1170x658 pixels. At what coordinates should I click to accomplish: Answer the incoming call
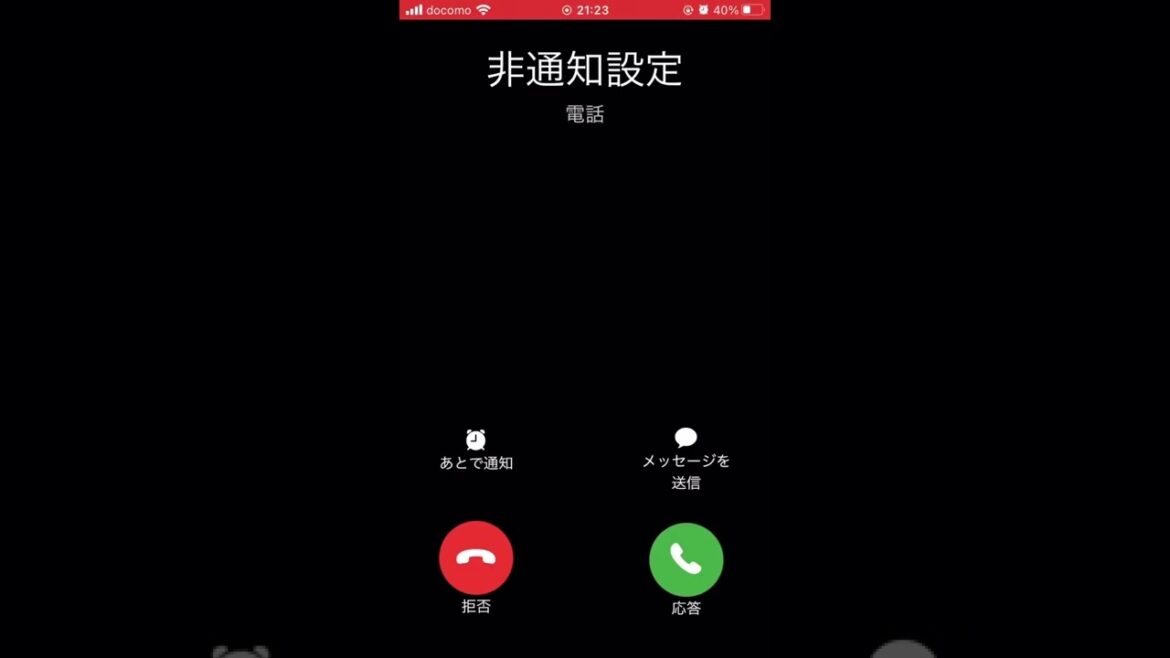click(x=686, y=559)
